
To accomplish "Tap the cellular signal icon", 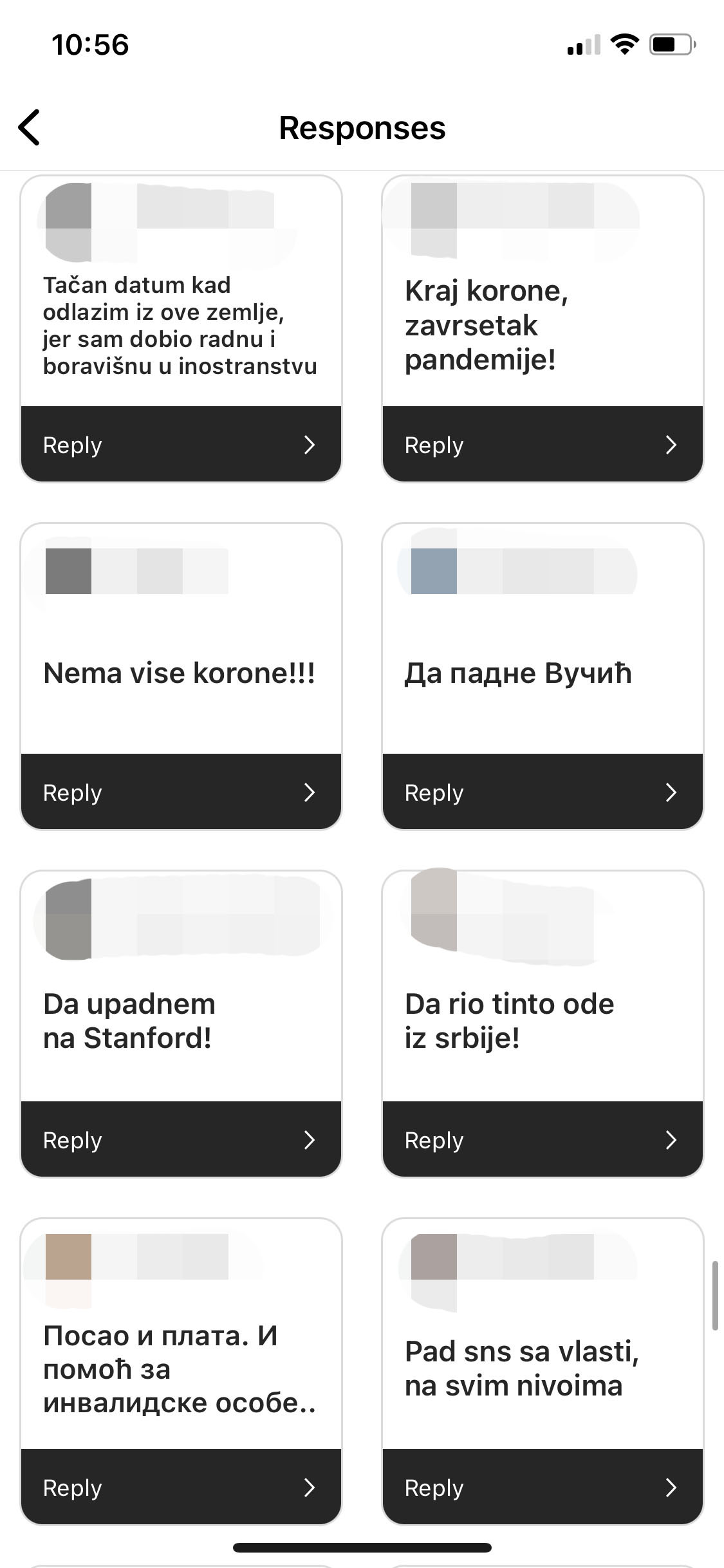I will click(582, 44).
